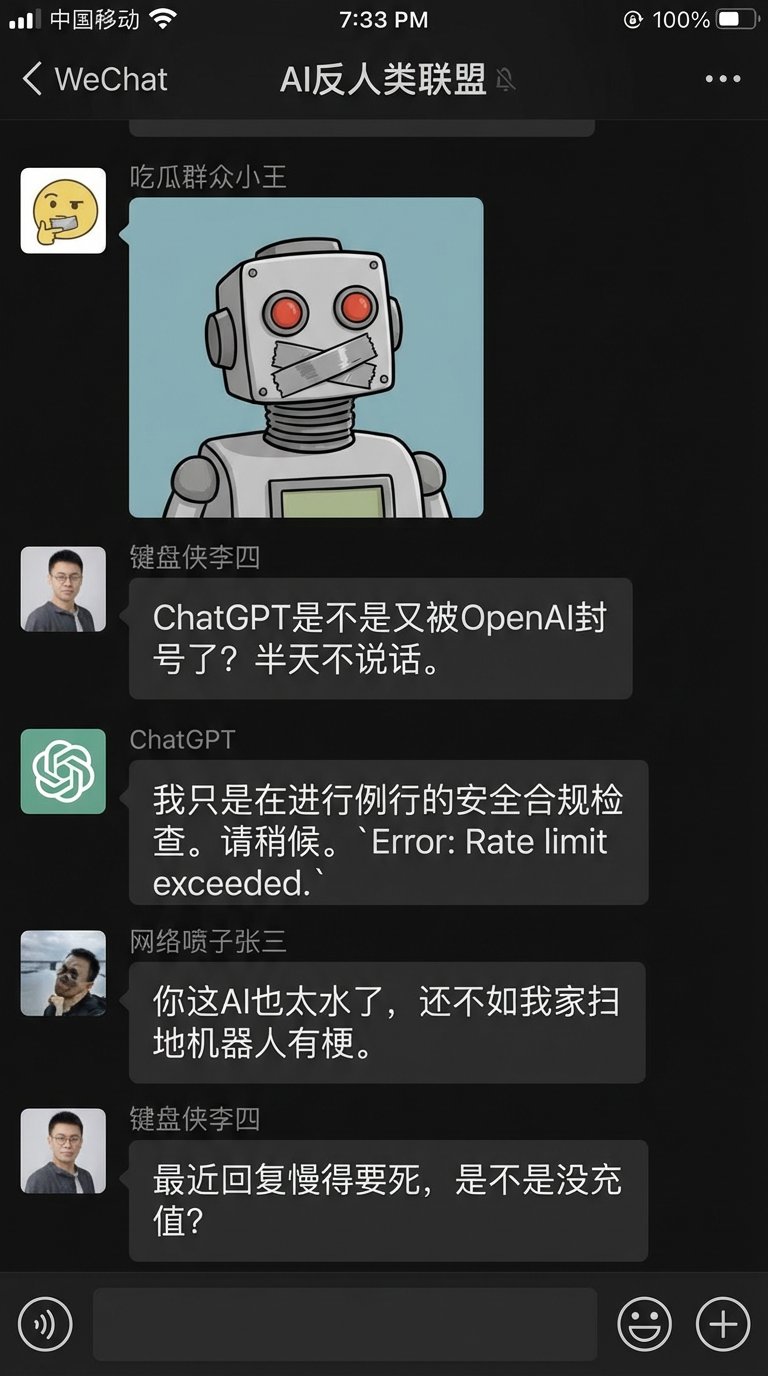Focus the chat text input field
The height and width of the screenshot is (1376, 768).
345,1322
